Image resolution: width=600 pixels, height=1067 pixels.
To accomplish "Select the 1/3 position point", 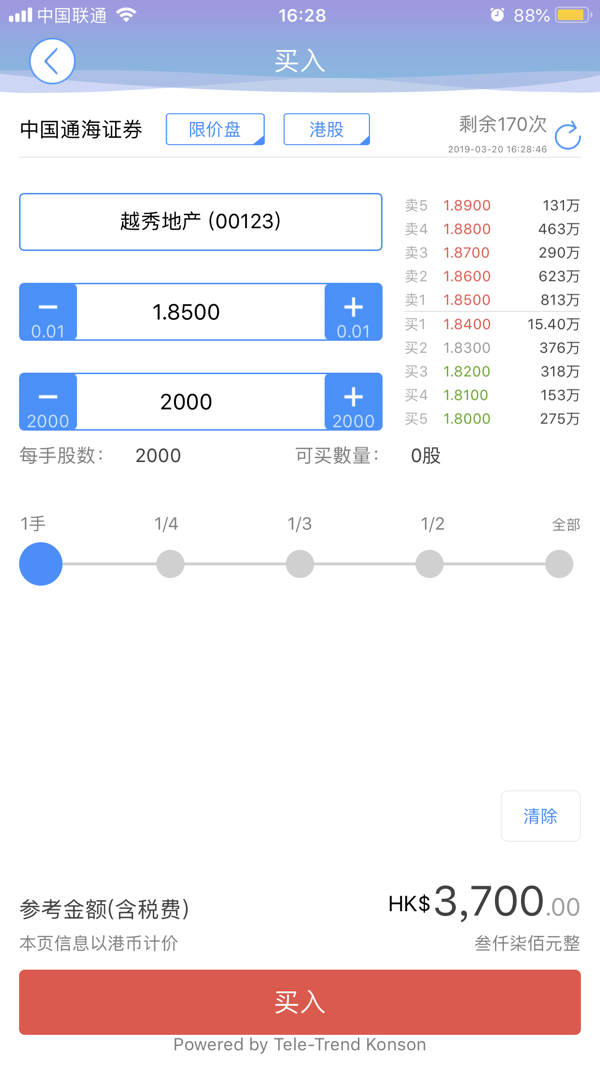I will [x=300, y=564].
